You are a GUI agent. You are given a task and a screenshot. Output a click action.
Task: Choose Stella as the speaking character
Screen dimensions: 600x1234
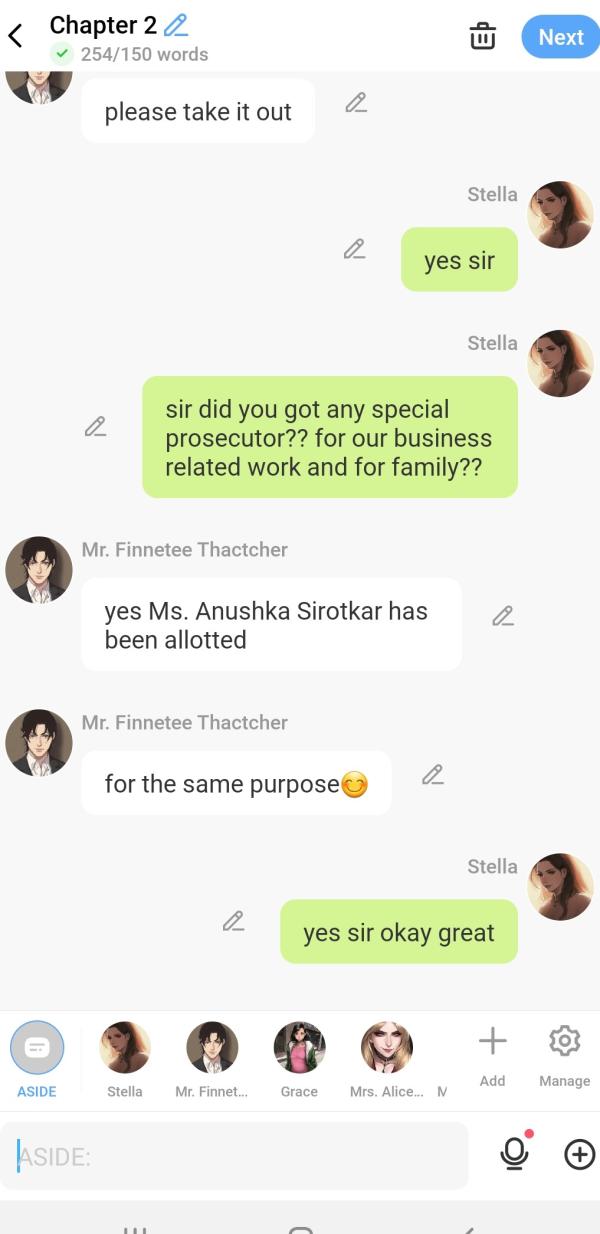pos(125,1048)
